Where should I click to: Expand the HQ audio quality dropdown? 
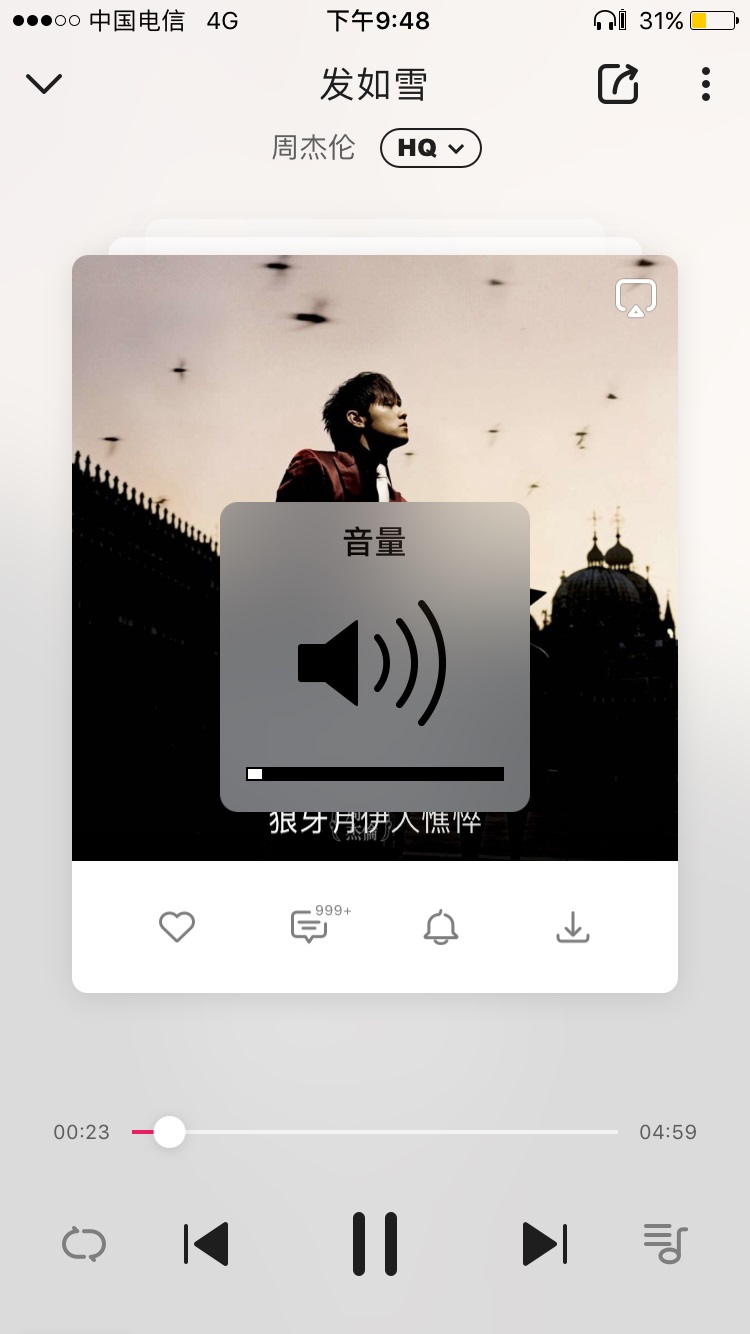click(x=430, y=148)
